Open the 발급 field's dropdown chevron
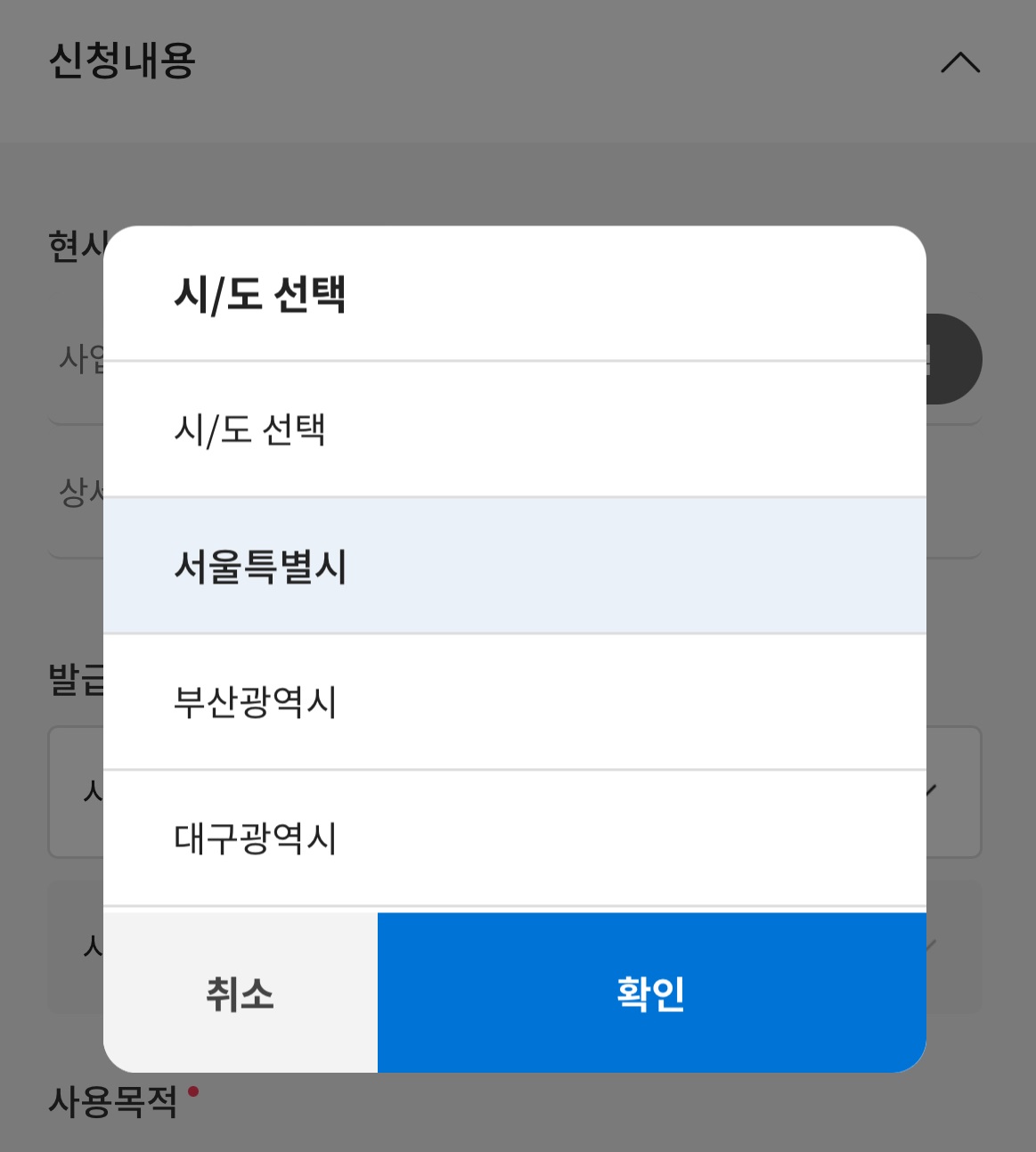This screenshot has height=1152, width=1036. pyautogui.click(x=932, y=790)
